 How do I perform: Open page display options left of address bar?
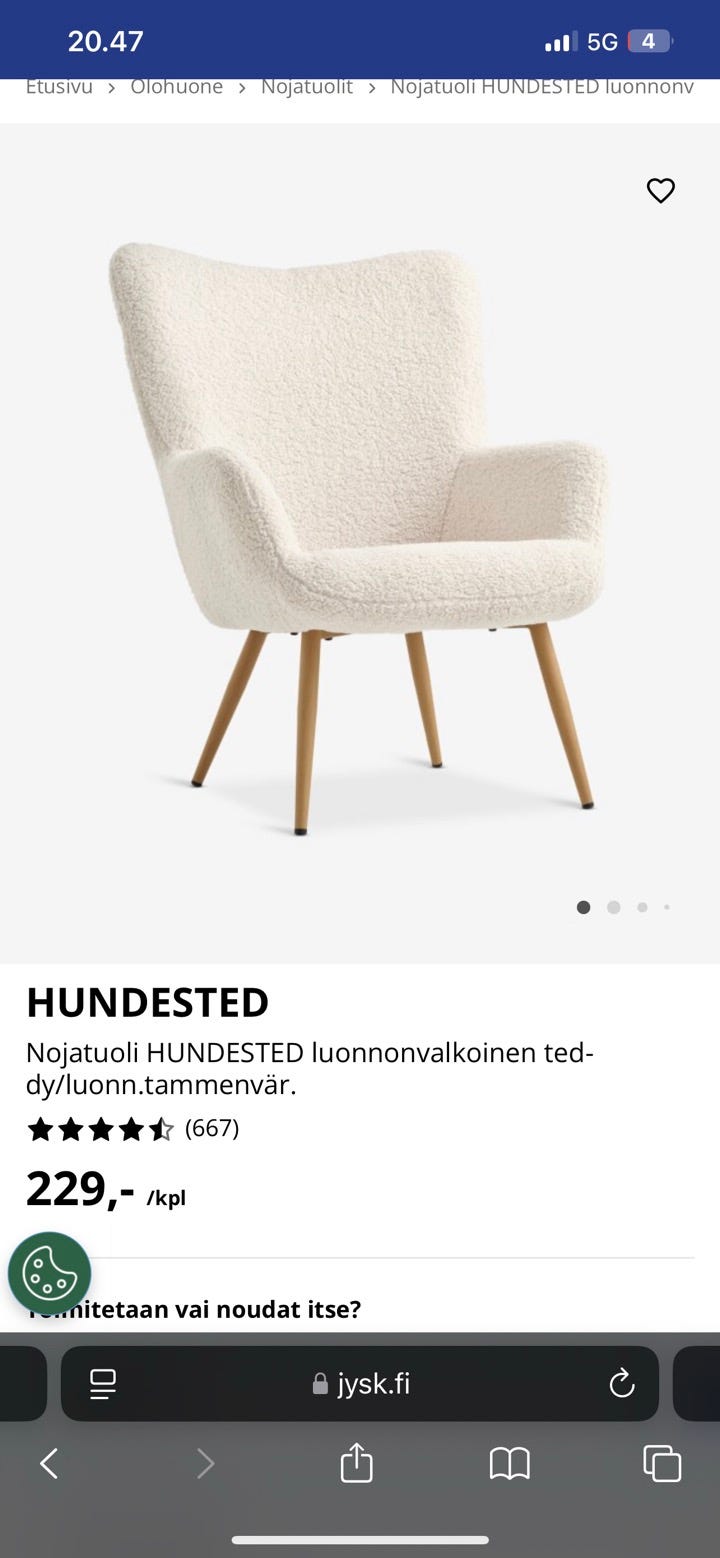(102, 1383)
